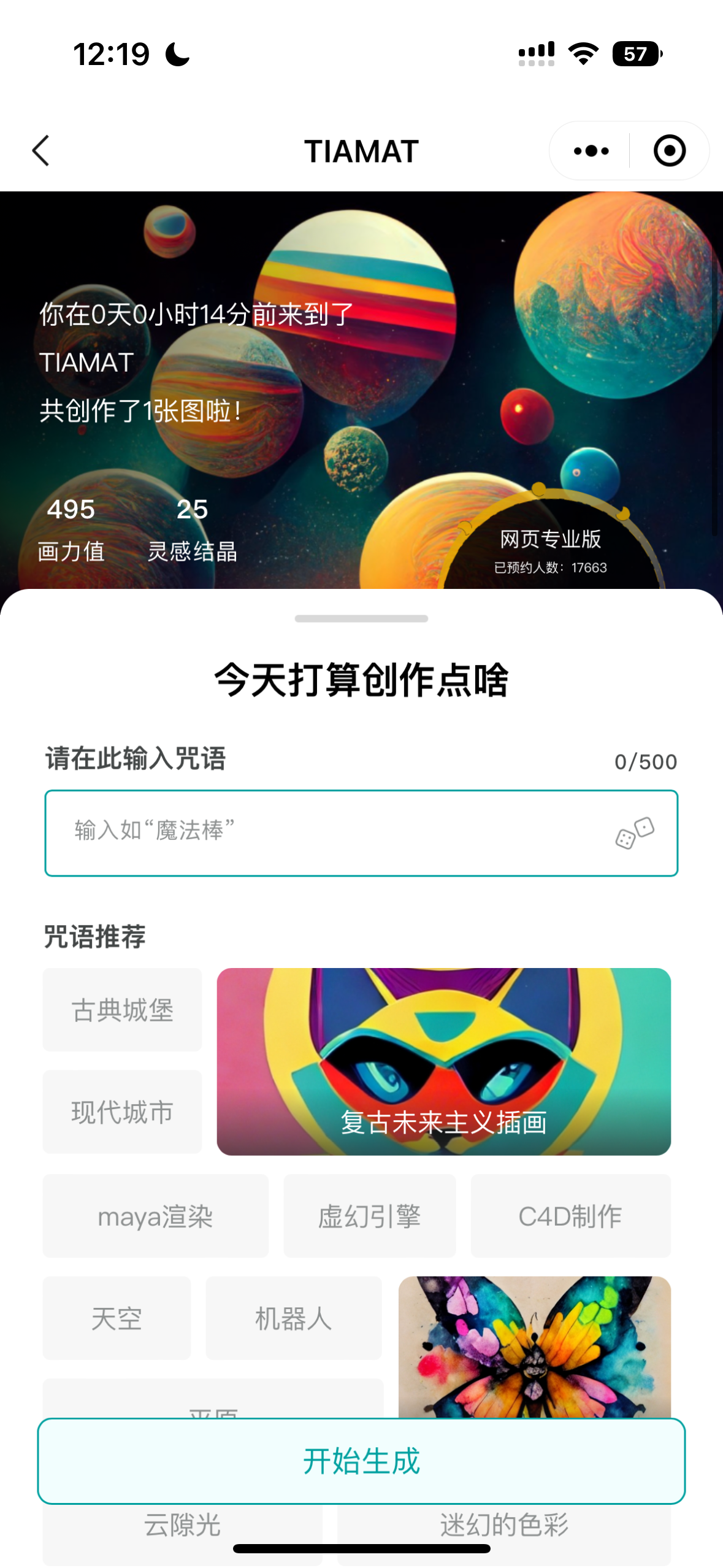Focus the 咒语 prompt input field
Image resolution: width=723 pixels, height=1568 pixels.
(x=331, y=832)
